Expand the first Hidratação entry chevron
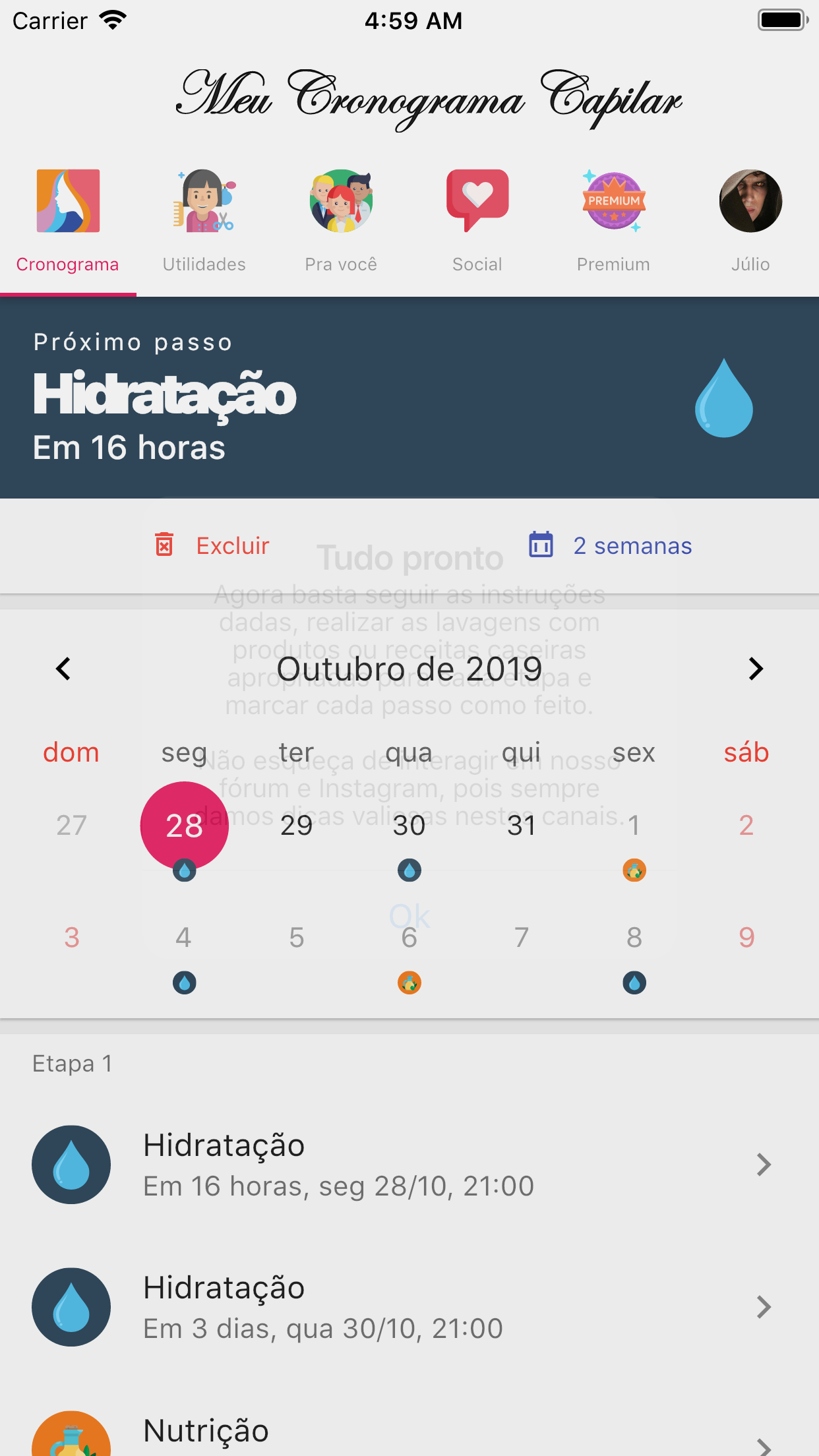This screenshot has height=1456, width=819. 763,1165
